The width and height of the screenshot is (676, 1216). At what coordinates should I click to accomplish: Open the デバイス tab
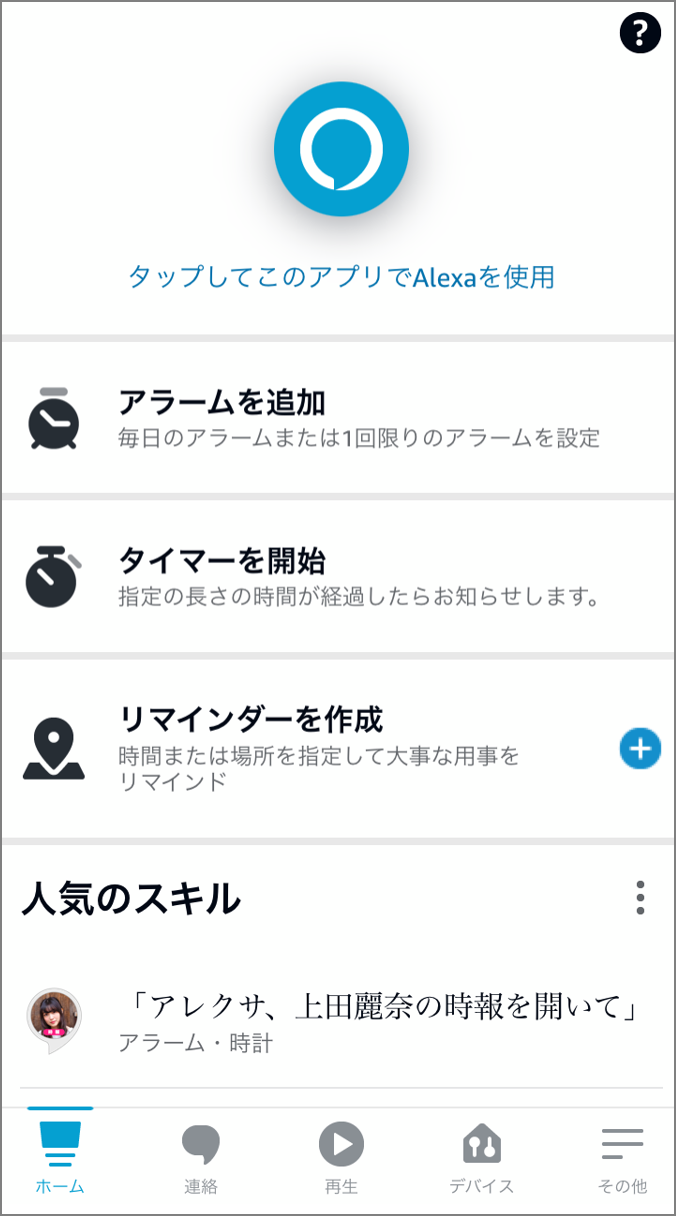481,1158
